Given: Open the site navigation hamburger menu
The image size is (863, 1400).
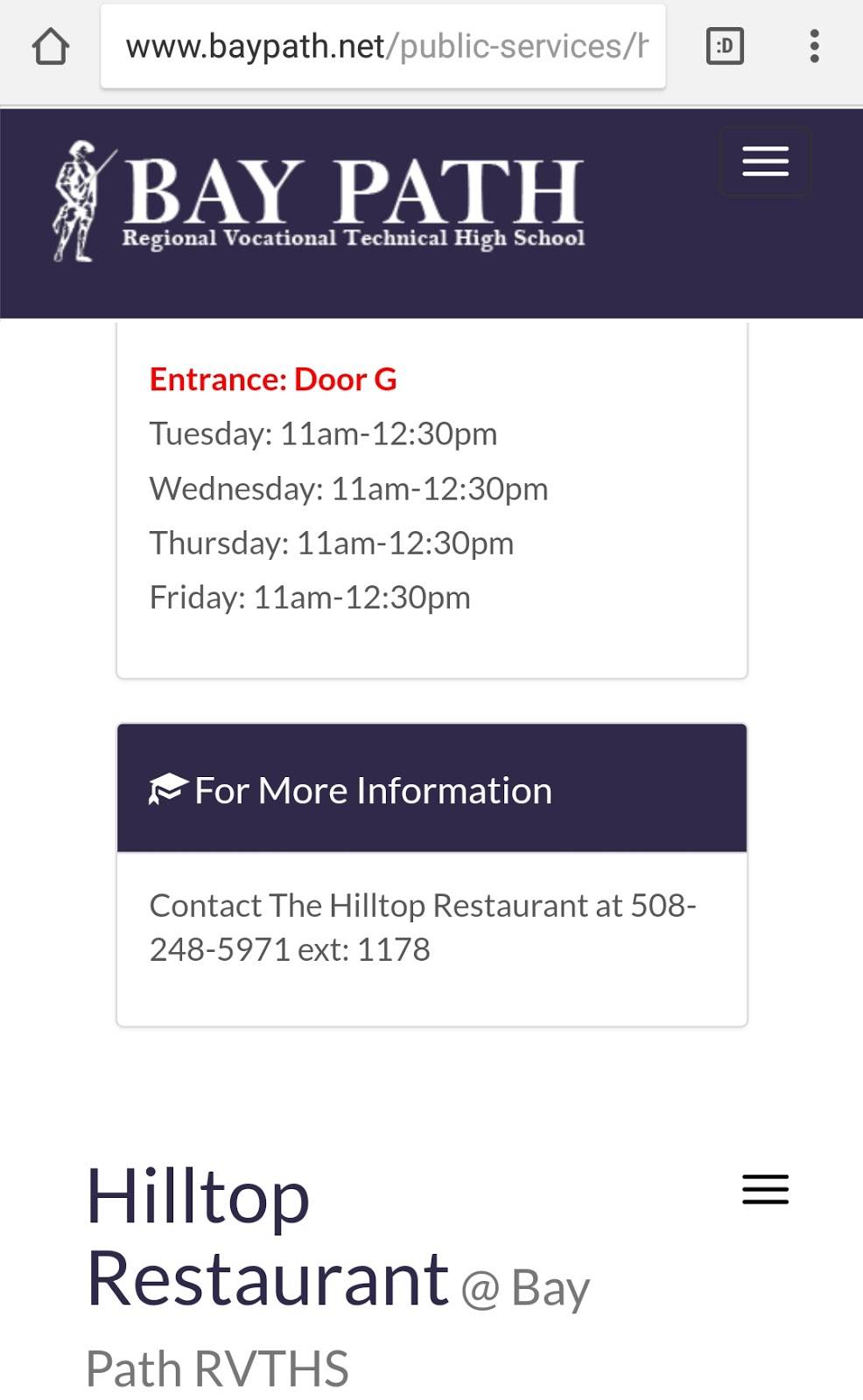Looking at the screenshot, I should pos(763,161).
